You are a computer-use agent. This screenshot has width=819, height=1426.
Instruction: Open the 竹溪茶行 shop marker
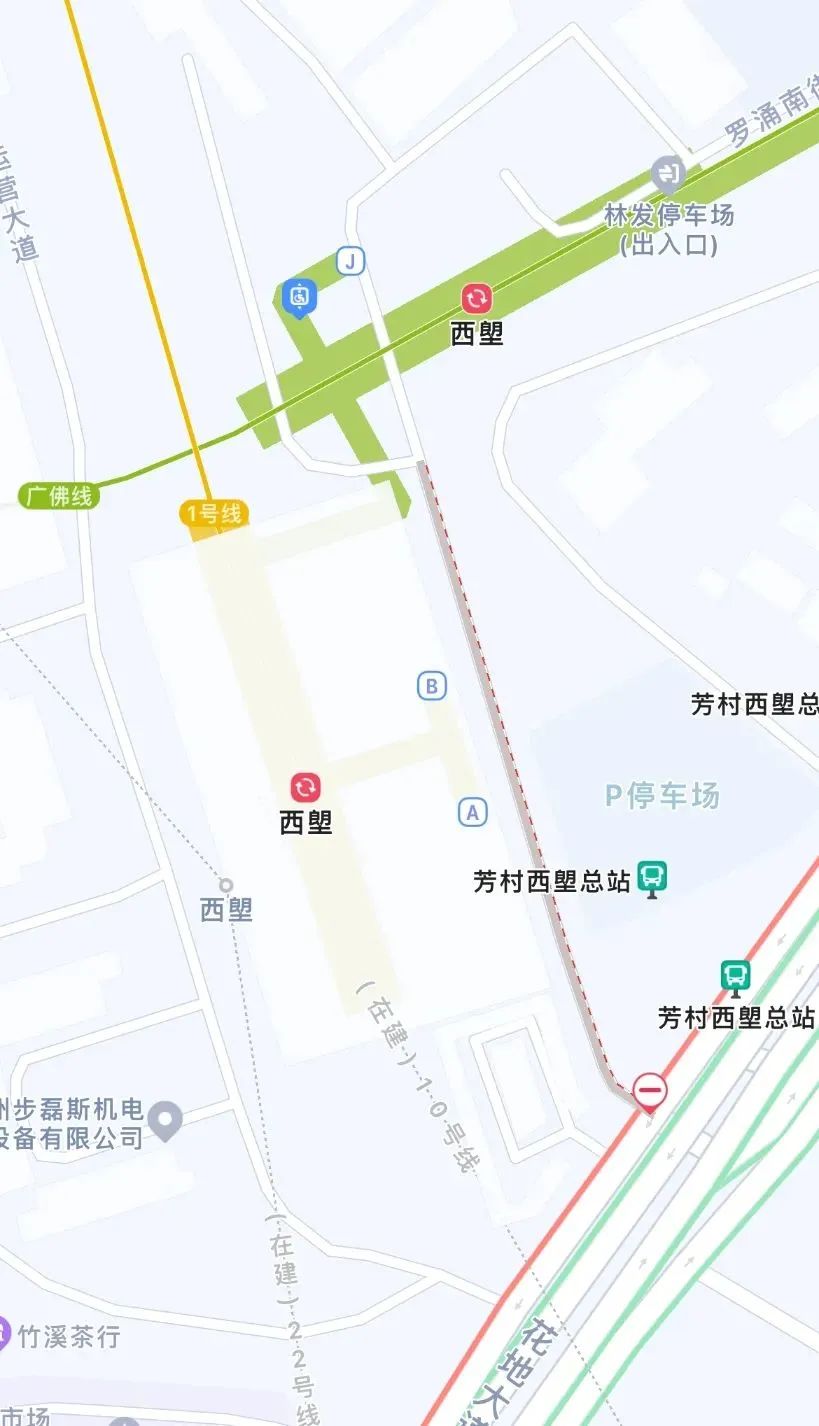tap(4, 1334)
